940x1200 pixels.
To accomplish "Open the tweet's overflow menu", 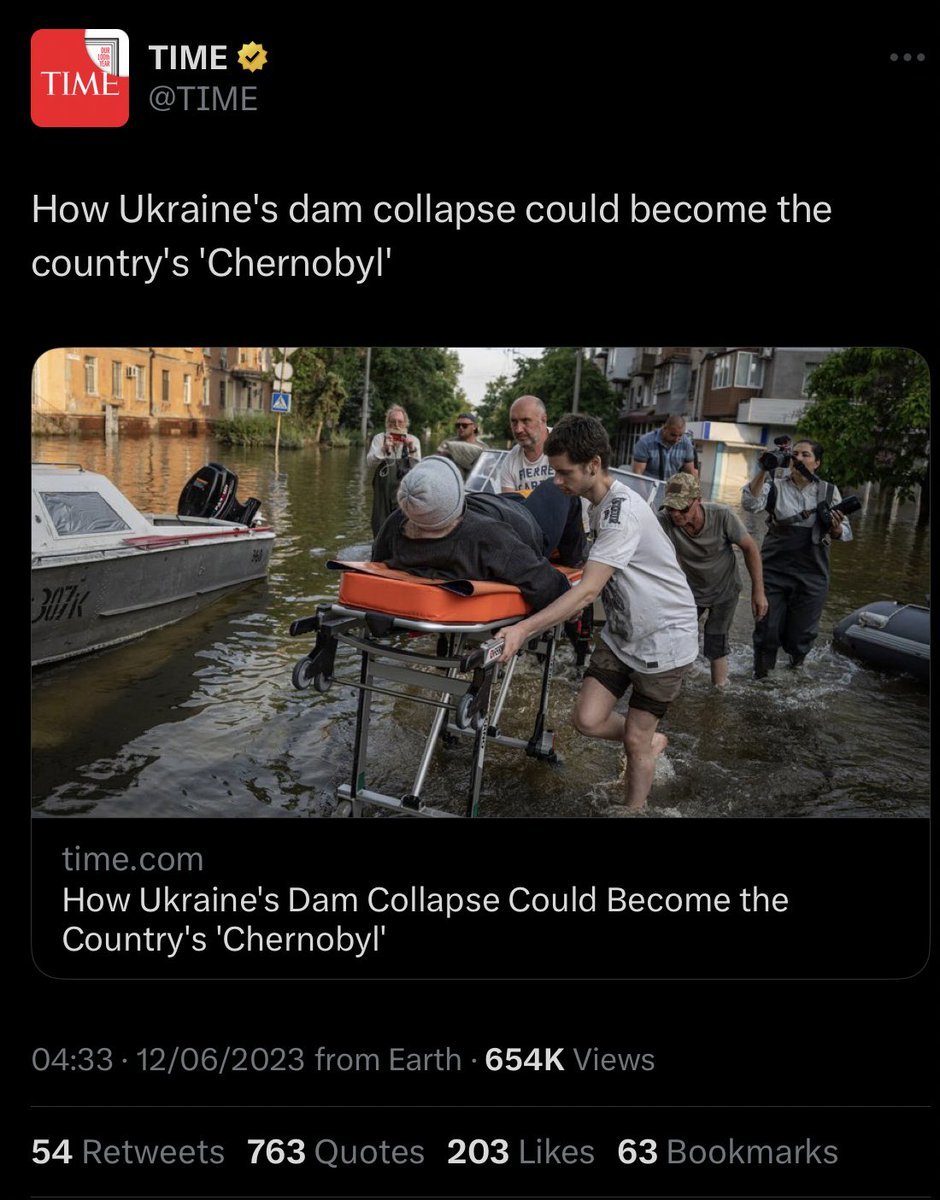I will pyautogui.click(x=907, y=58).
